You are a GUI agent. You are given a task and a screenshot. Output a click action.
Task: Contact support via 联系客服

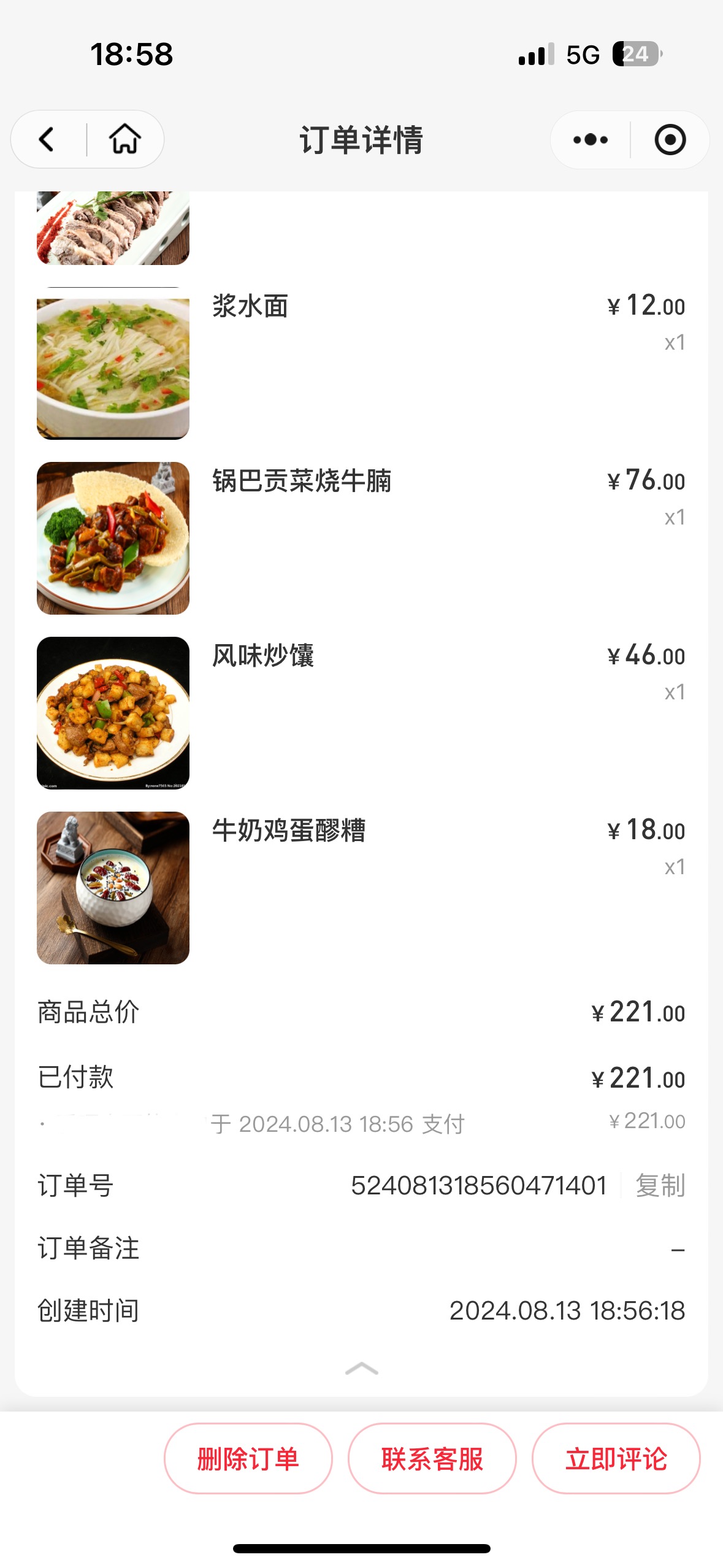pyautogui.click(x=432, y=1458)
